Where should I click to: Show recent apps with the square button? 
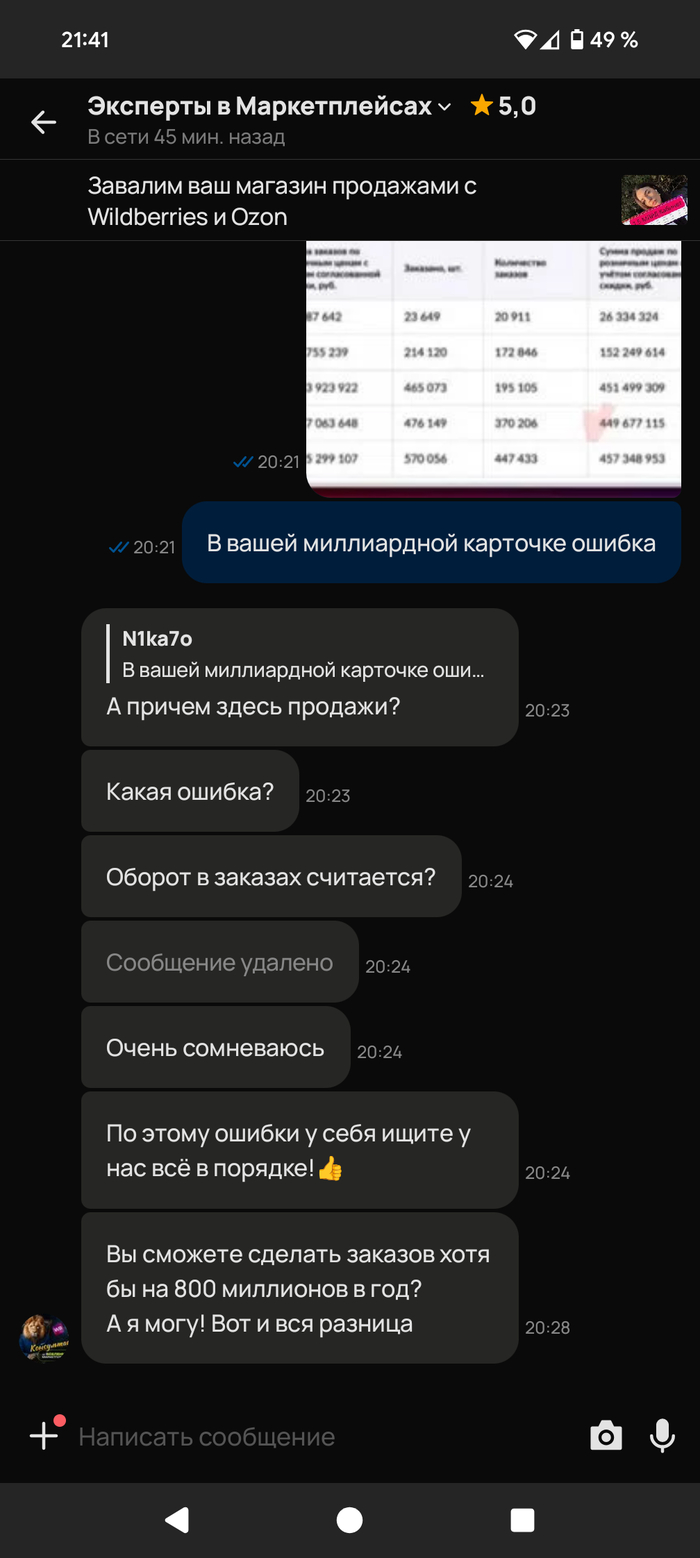tap(522, 1520)
